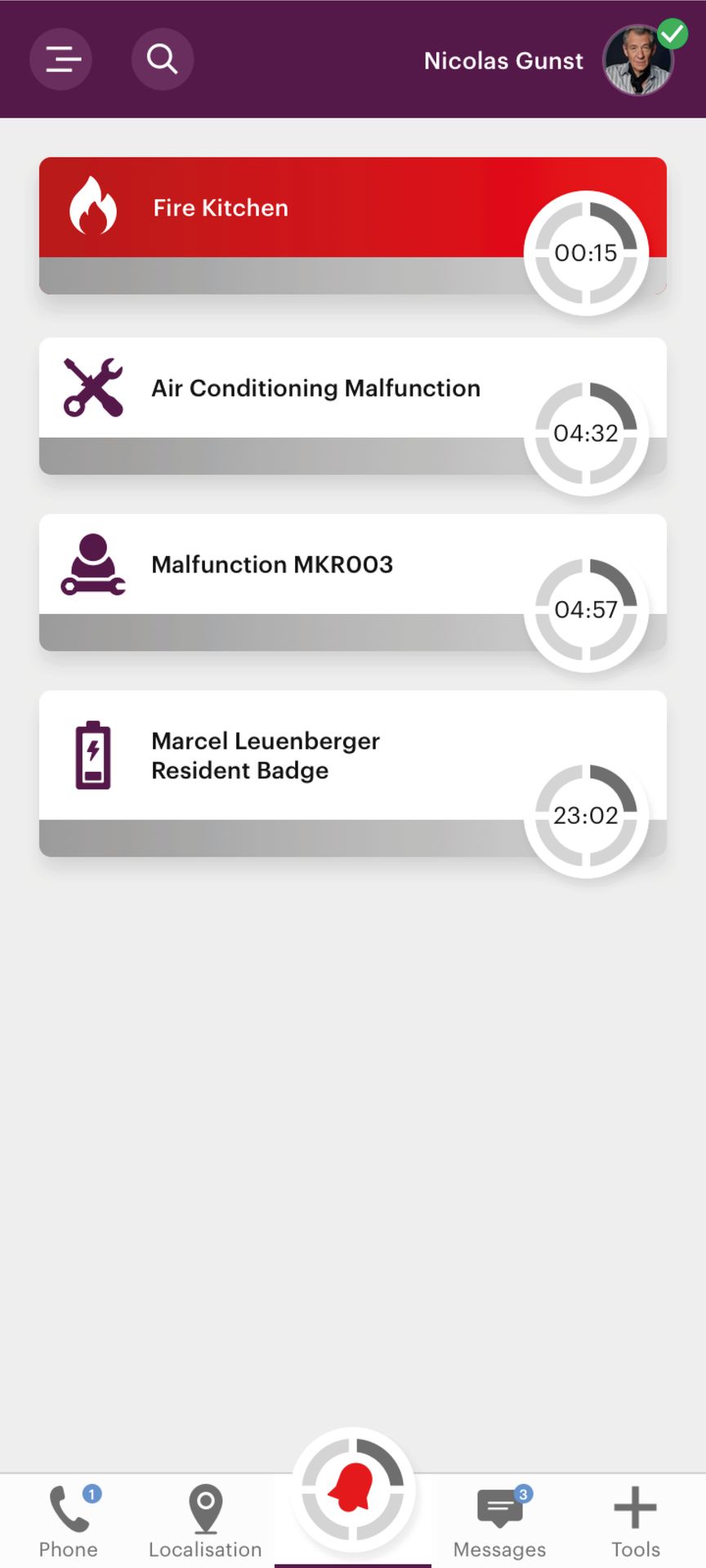Go to the Localisation tab
Viewport: 706px width, 1568px height.
pyautogui.click(x=205, y=1521)
